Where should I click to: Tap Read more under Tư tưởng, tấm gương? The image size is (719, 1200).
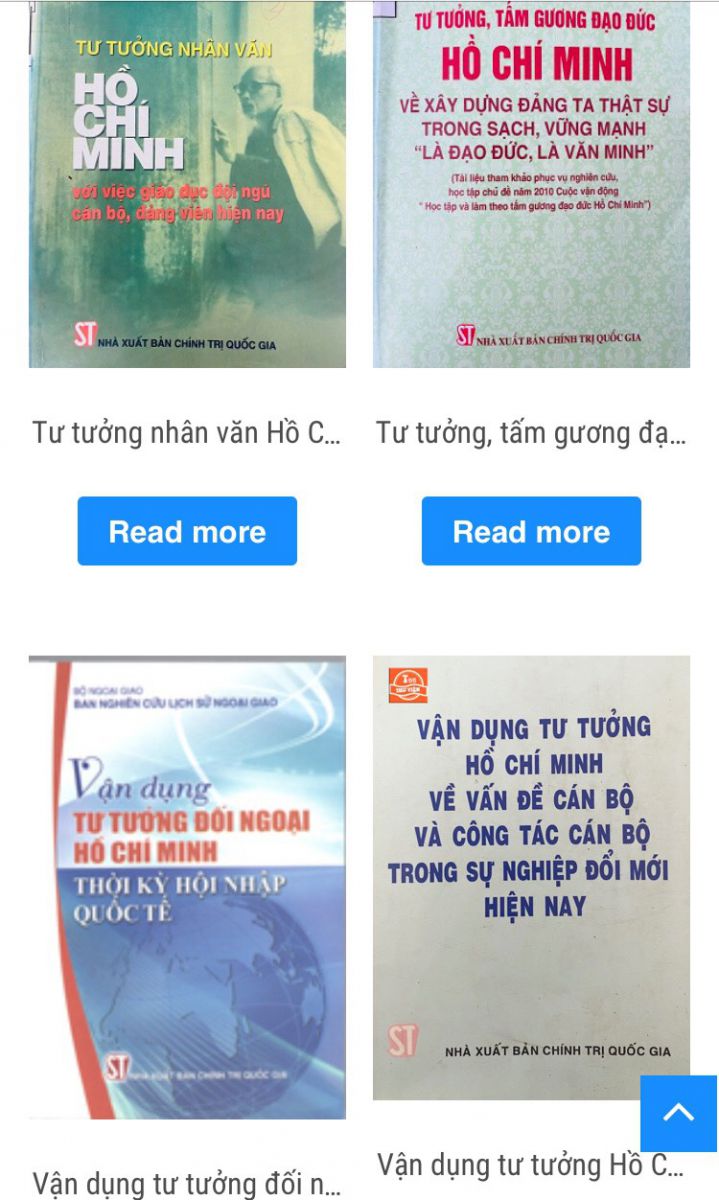(x=531, y=531)
